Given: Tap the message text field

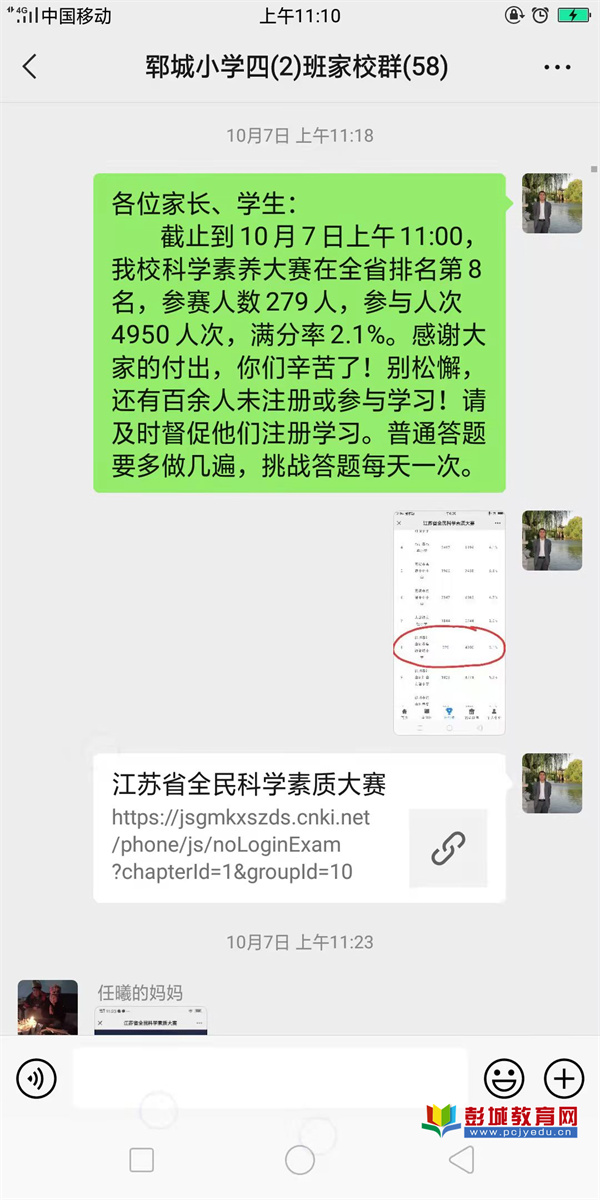Looking at the screenshot, I should coord(270,1078).
